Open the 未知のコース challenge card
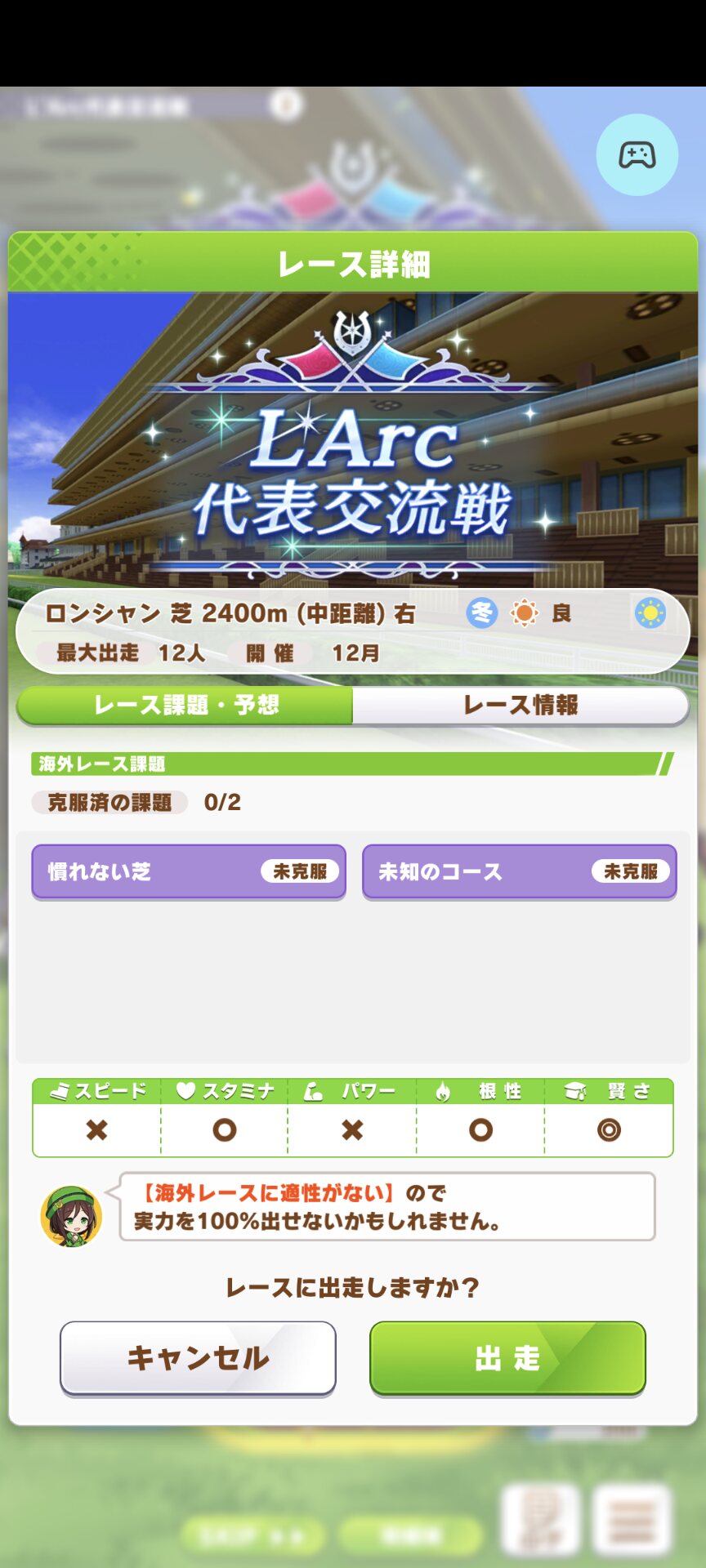The image size is (706, 1568). tap(519, 871)
